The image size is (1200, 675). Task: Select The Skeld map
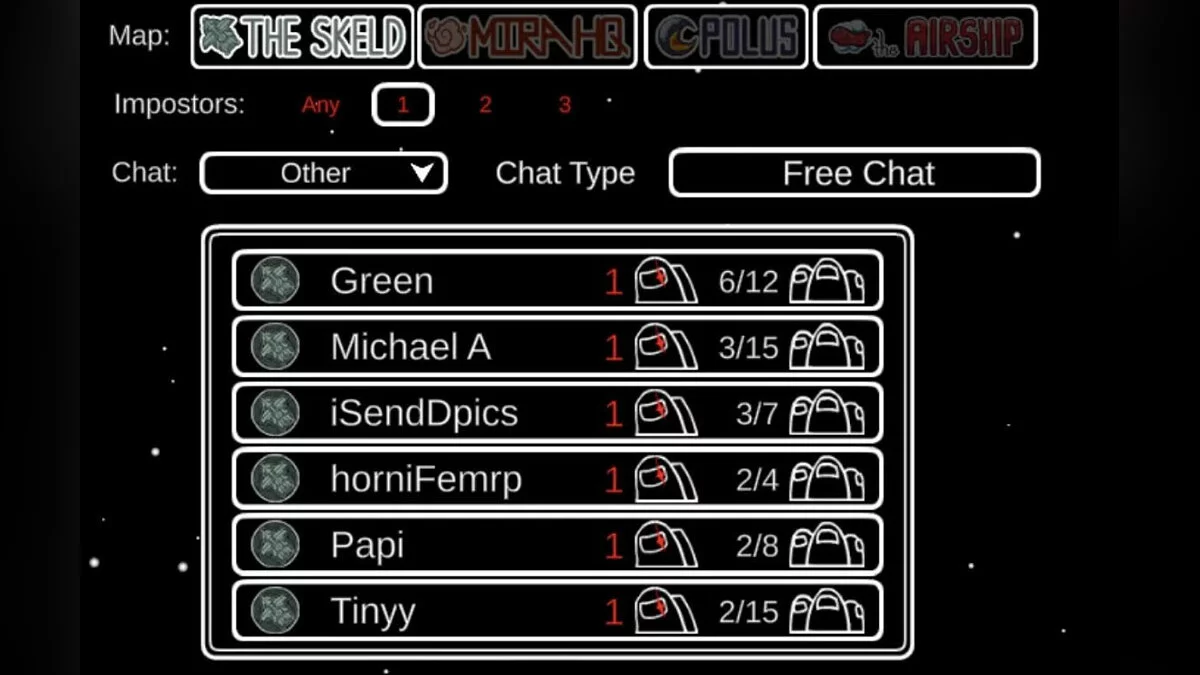pyautogui.click(x=302, y=37)
